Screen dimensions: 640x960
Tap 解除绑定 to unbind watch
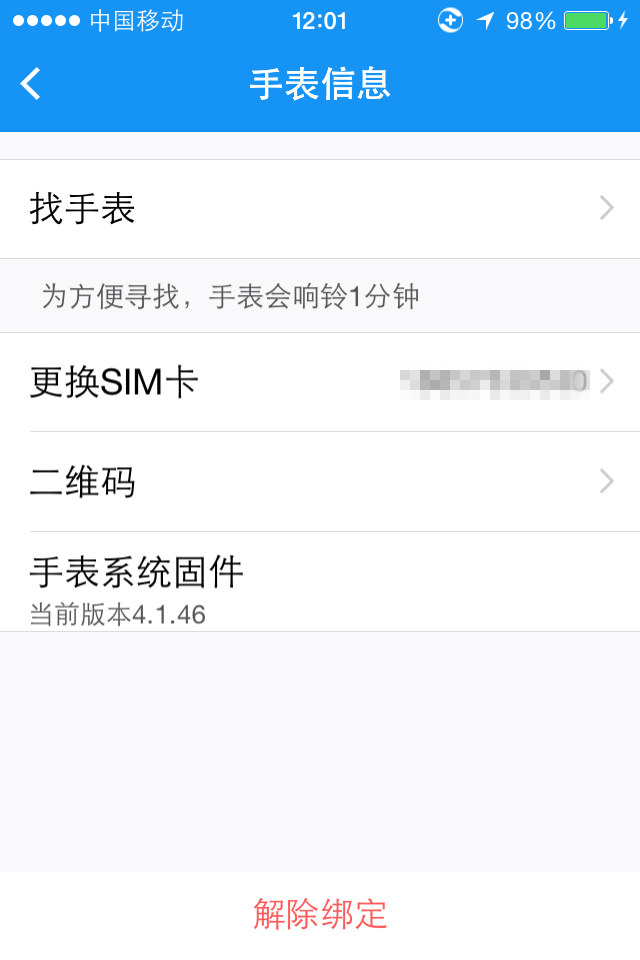click(320, 914)
